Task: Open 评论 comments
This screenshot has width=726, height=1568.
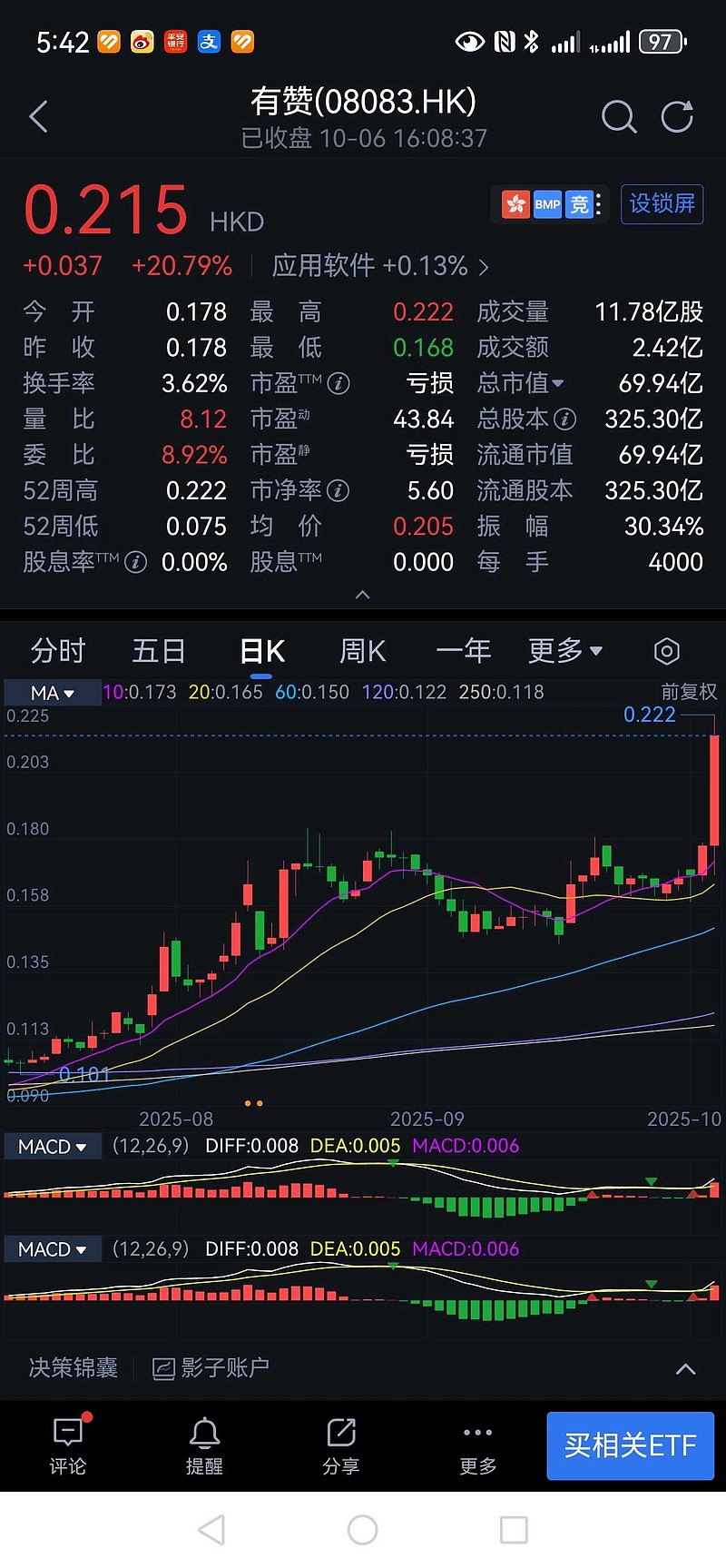Action: 68,1445
